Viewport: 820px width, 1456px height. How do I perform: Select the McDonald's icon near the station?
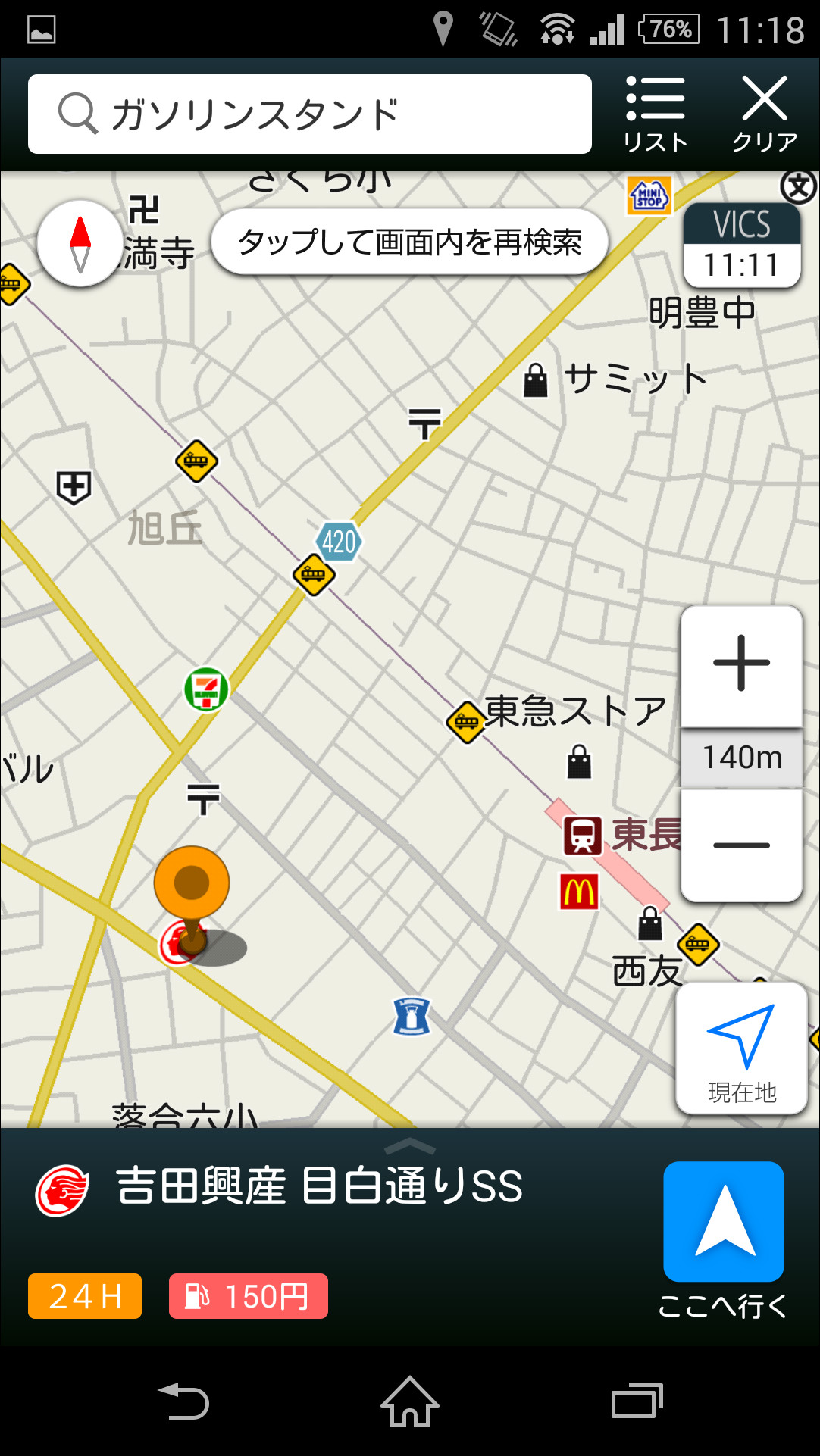pos(578,892)
